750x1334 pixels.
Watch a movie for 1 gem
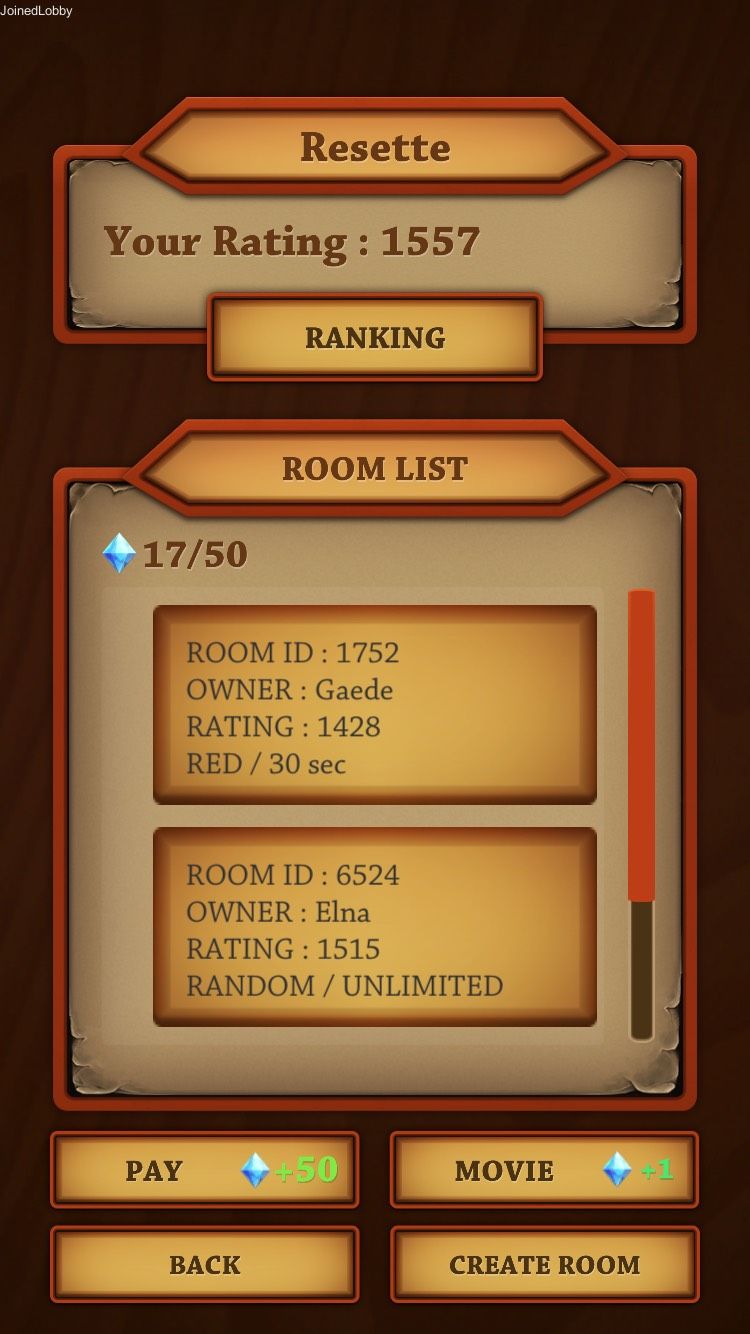pos(544,1170)
